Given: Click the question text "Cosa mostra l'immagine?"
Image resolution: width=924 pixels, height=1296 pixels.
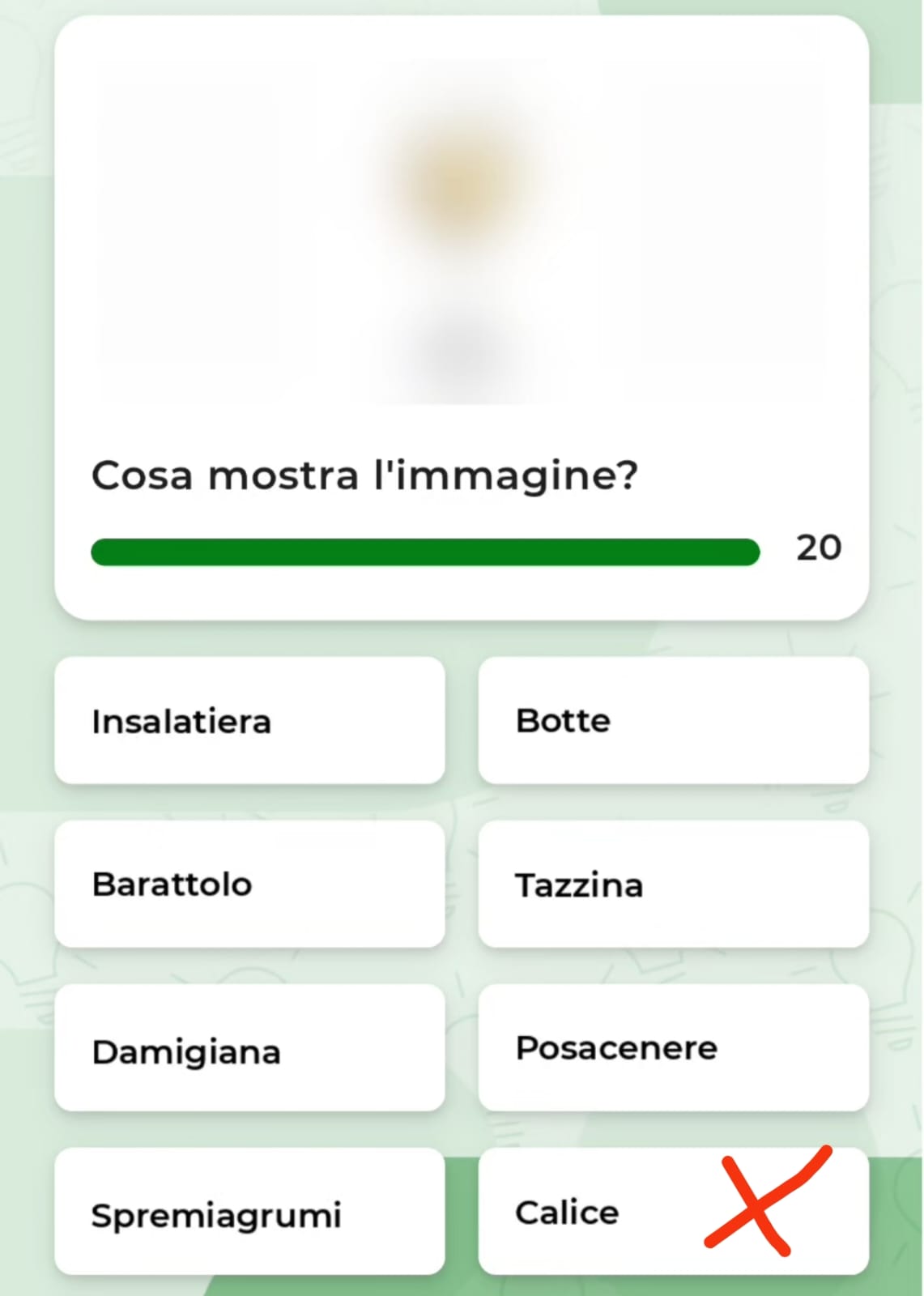Looking at the screenshot, I should [365, 476].
